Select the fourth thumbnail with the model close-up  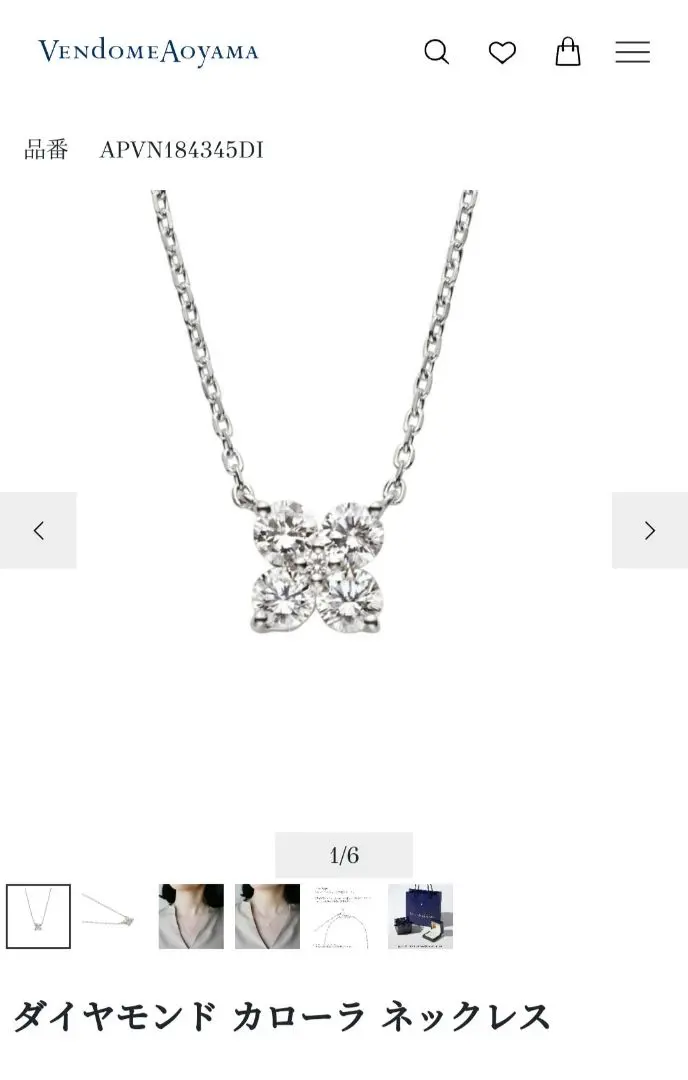pos(267,916)
